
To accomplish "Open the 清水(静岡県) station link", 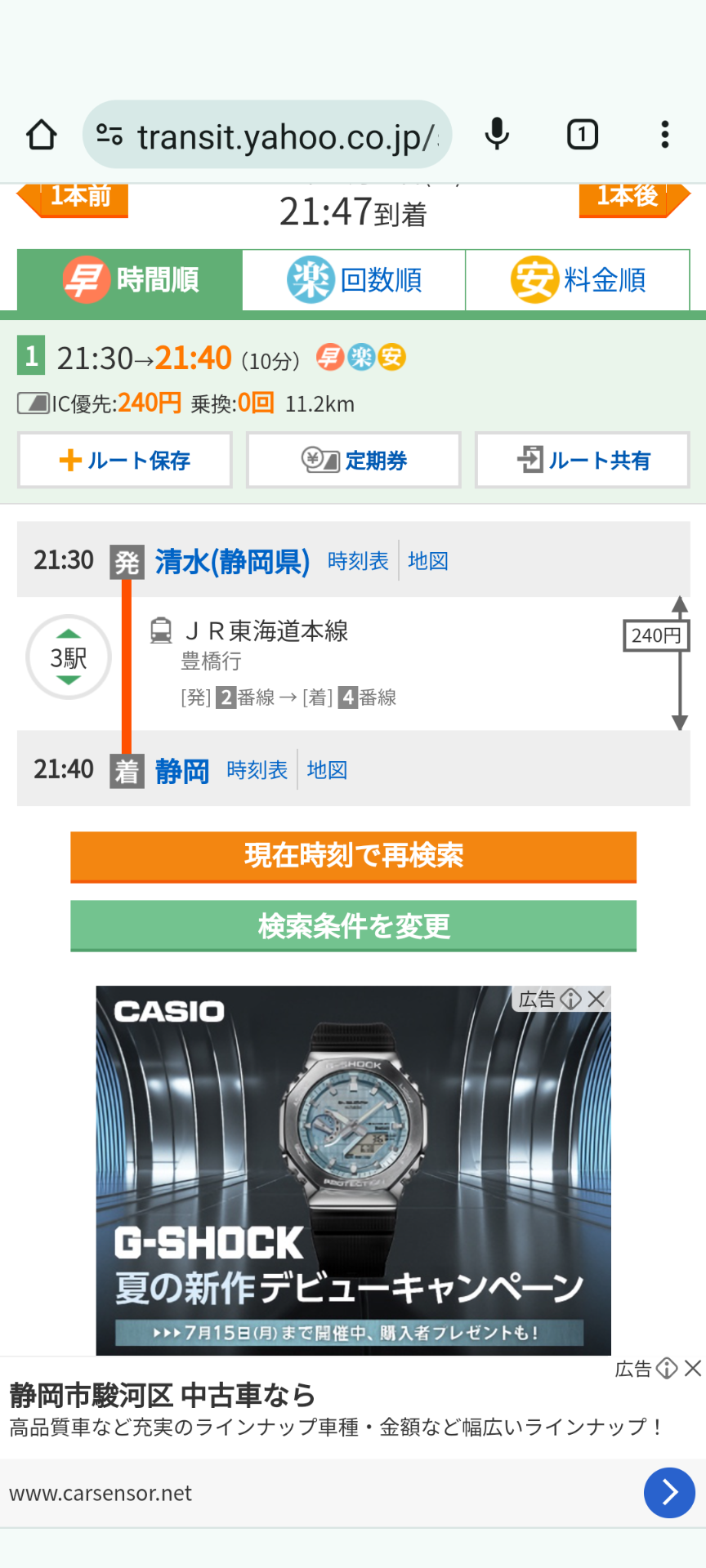I will pos(232,562).
